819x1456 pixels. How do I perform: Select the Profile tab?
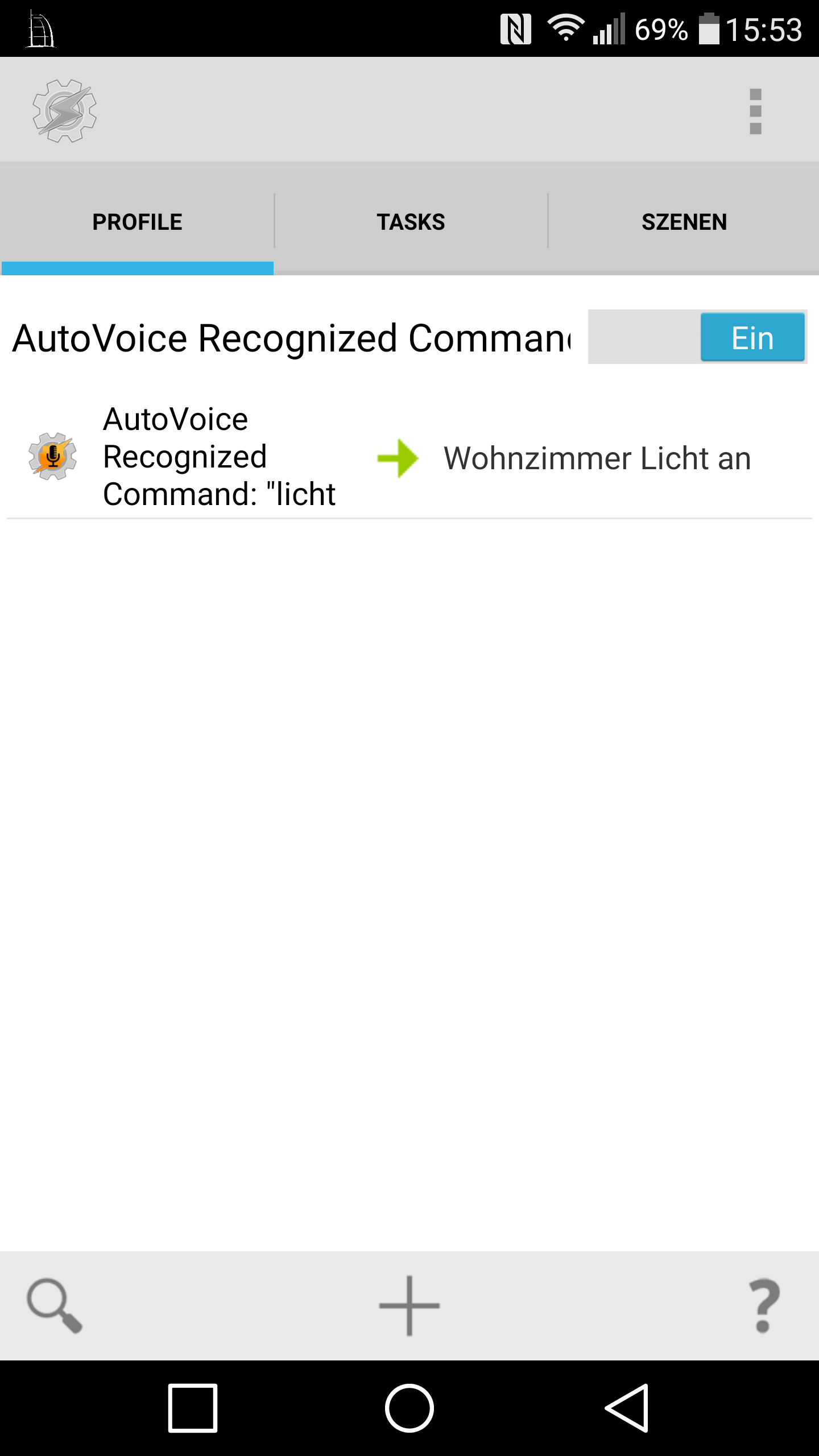[137, 222]
